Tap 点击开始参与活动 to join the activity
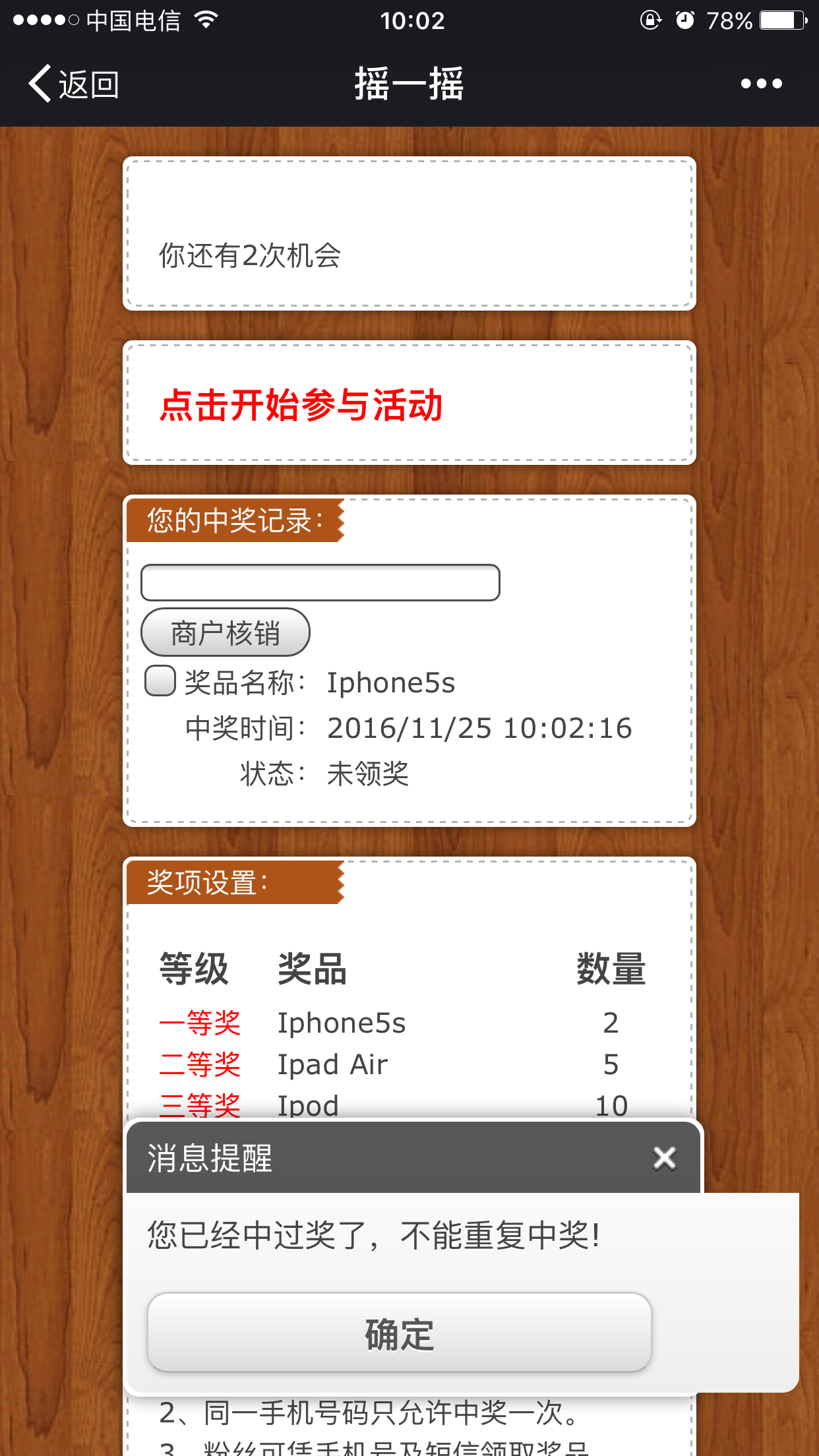Viewport: 819px width, 1456px height. (x=301, y=404)
